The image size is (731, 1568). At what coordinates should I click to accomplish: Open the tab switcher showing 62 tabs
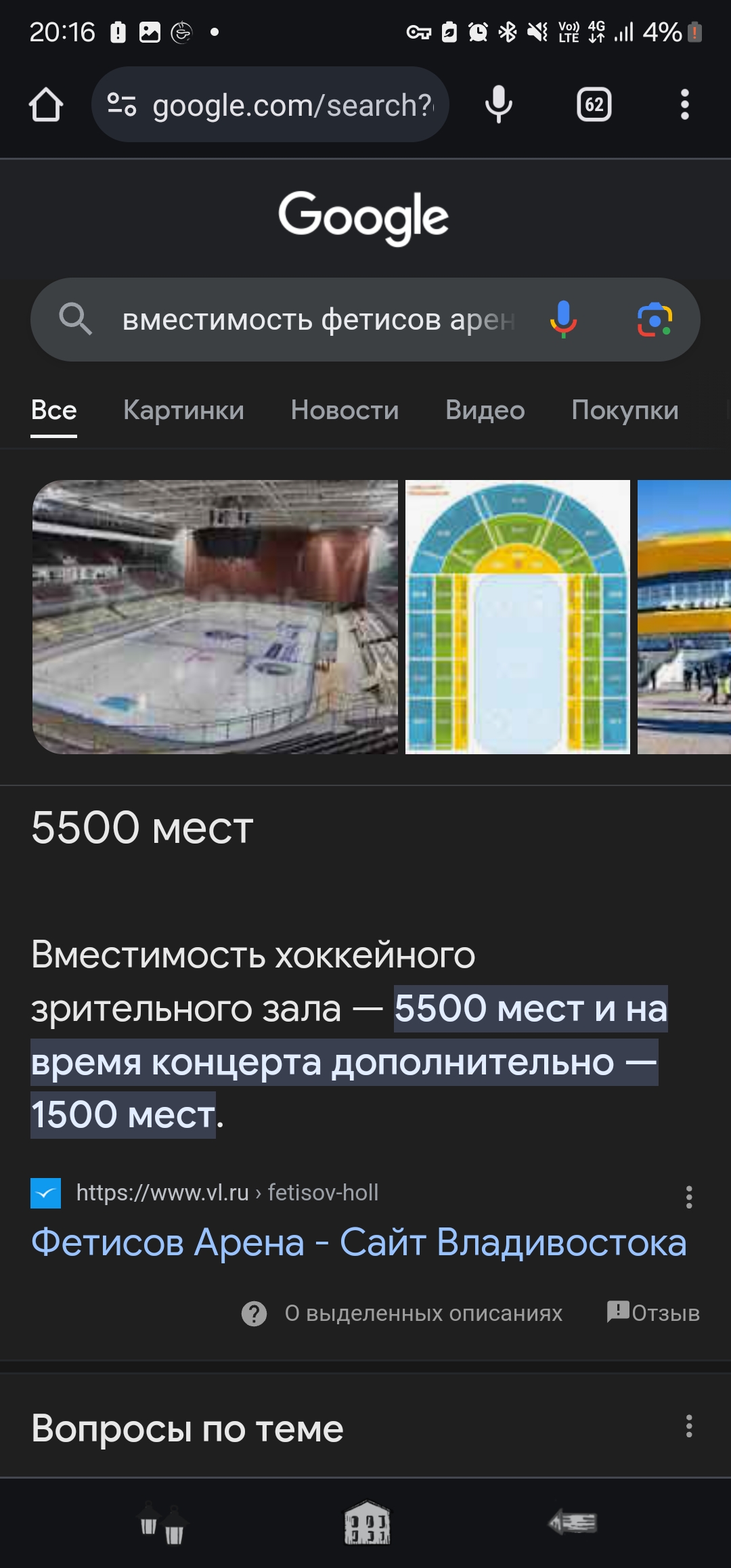pos(594,105)
